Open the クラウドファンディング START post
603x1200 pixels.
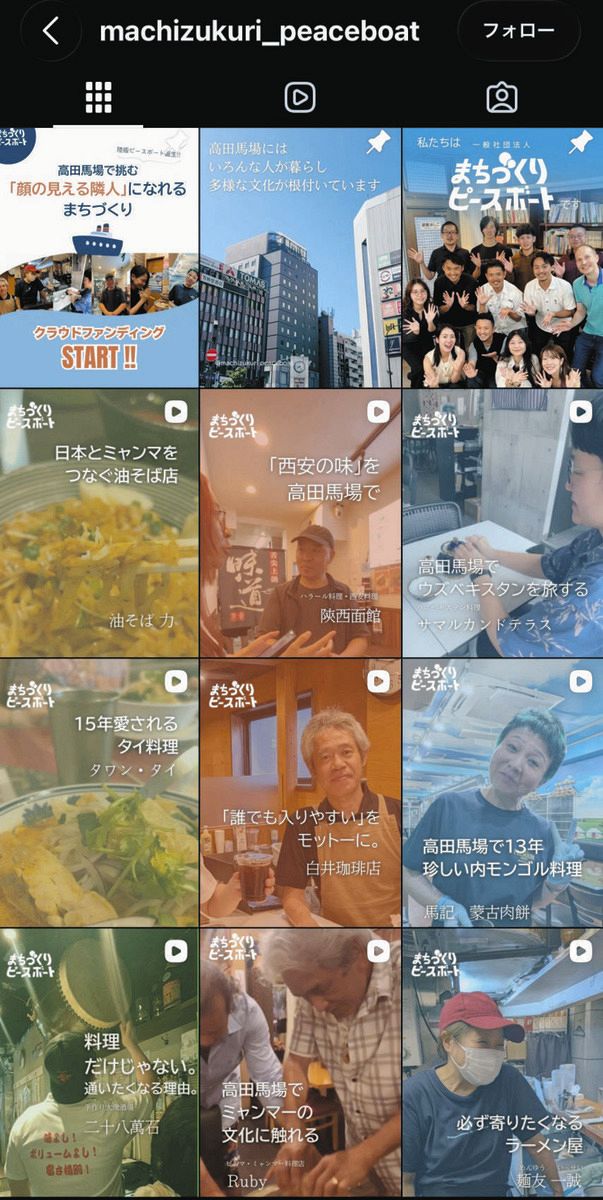99,257
